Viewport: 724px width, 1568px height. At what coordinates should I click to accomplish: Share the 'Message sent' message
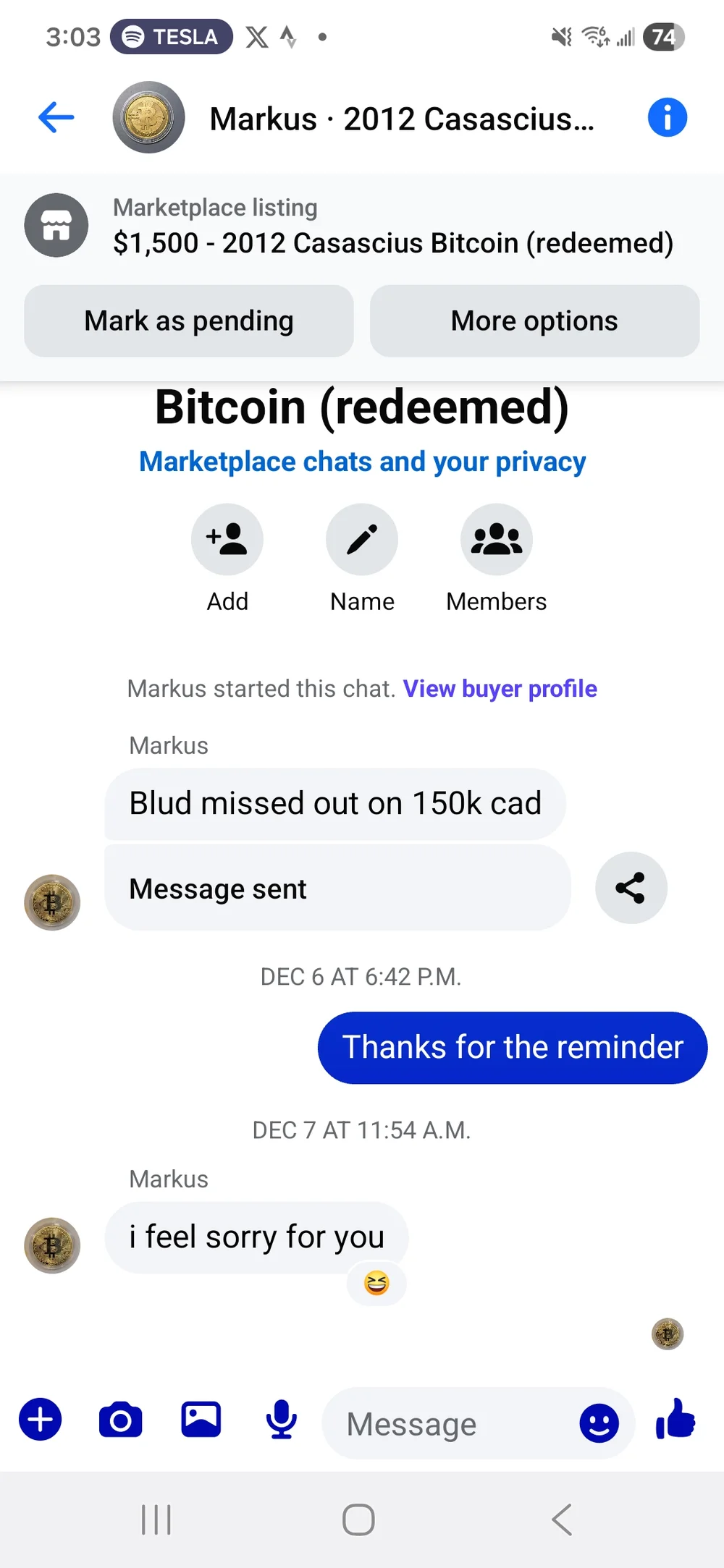(631, 888)
